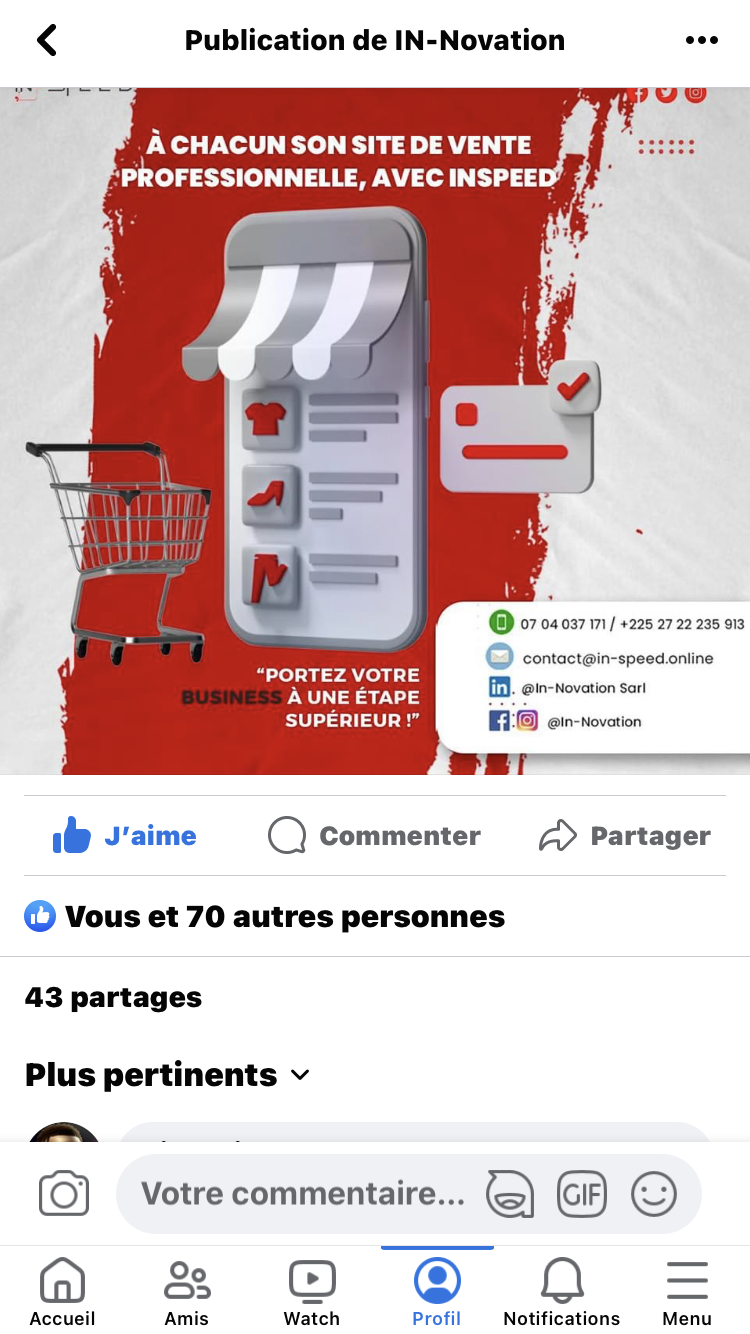Open the avatar sticker picker
750x1334 pixels.
tap(509, 1194)
